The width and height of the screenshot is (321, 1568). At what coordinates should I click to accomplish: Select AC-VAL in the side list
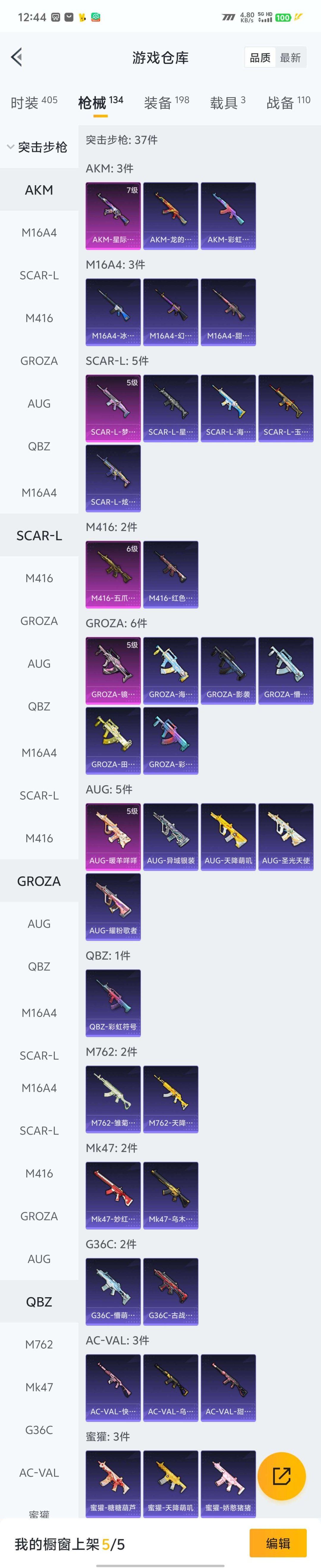pos(39,1472)
